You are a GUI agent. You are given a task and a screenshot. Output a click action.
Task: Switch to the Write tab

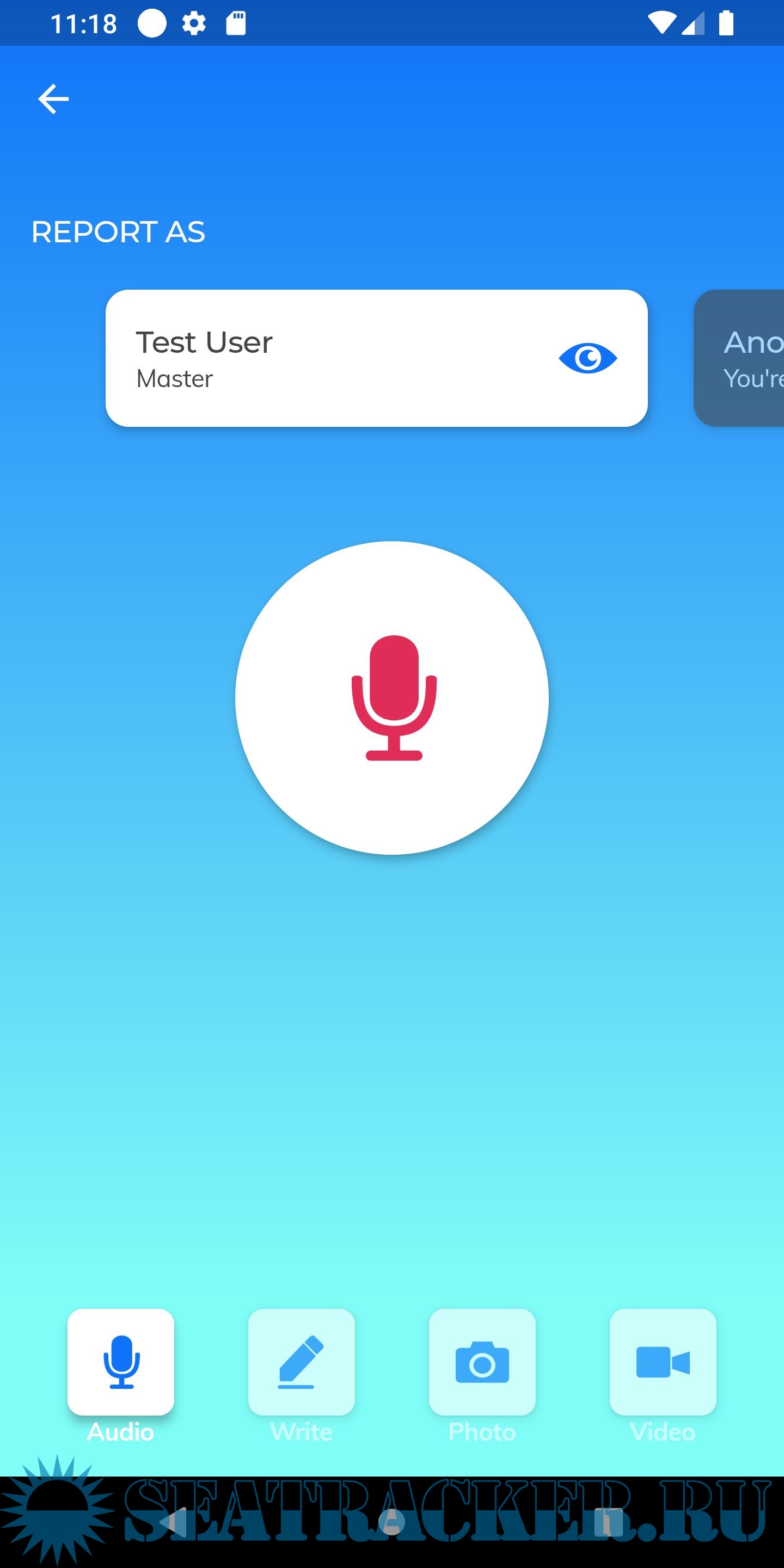pos(301,1362)
